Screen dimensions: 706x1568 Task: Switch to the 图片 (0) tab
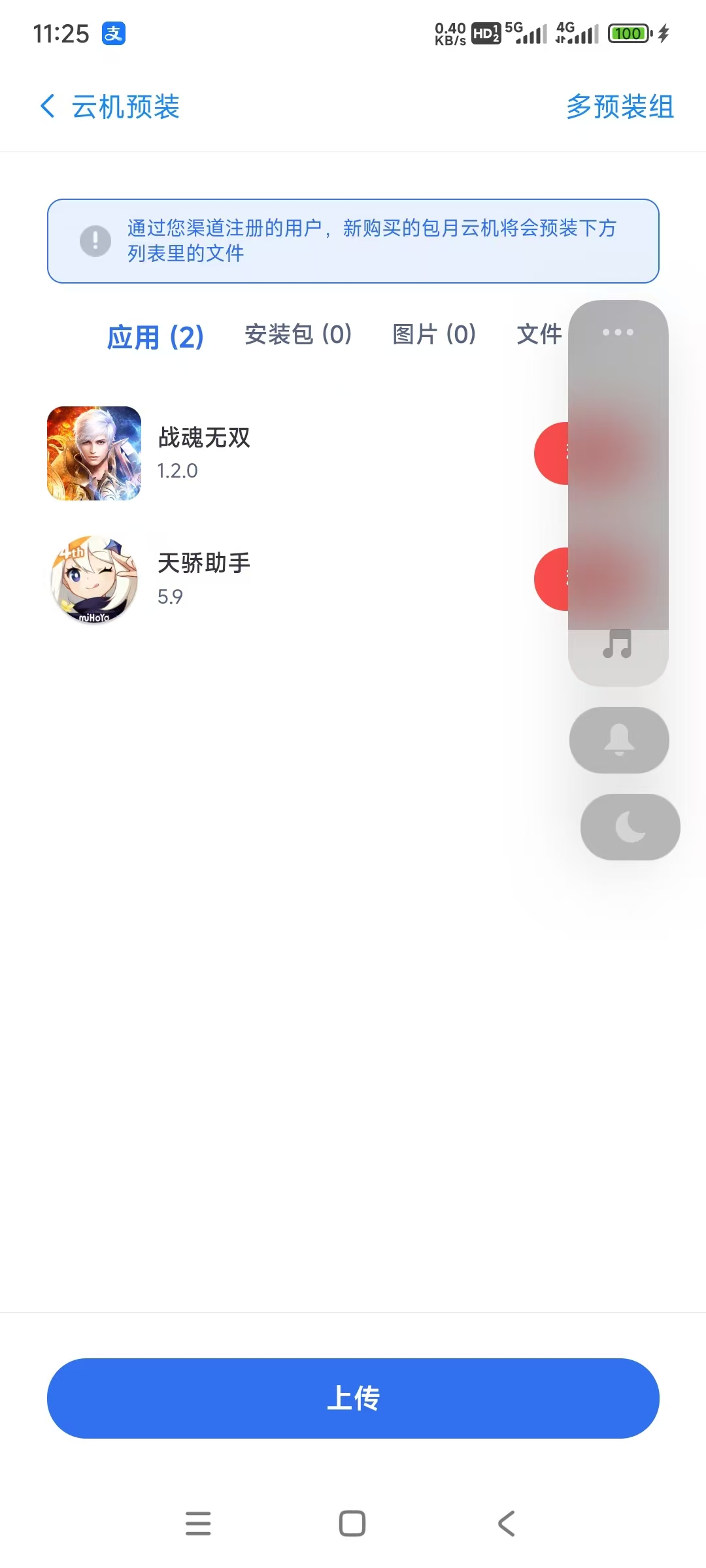pyautogui.click(x=433, y=335)
